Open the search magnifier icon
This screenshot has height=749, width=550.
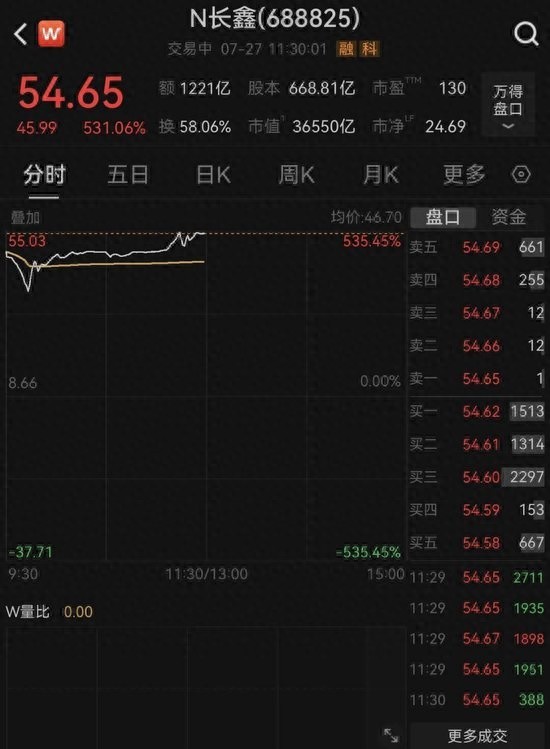[526, 34]
